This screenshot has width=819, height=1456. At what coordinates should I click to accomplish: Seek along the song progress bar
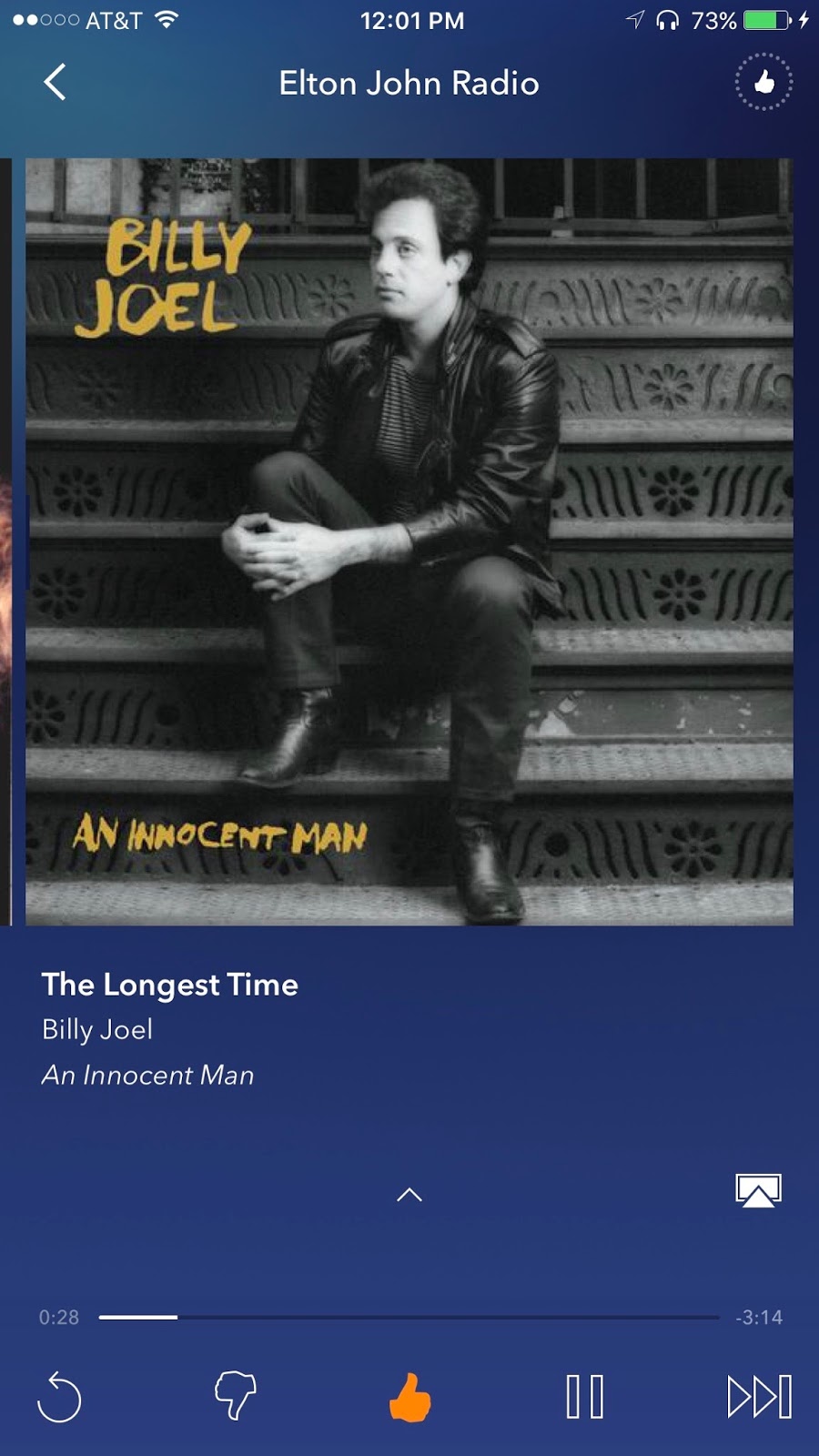coord(409,1317)
